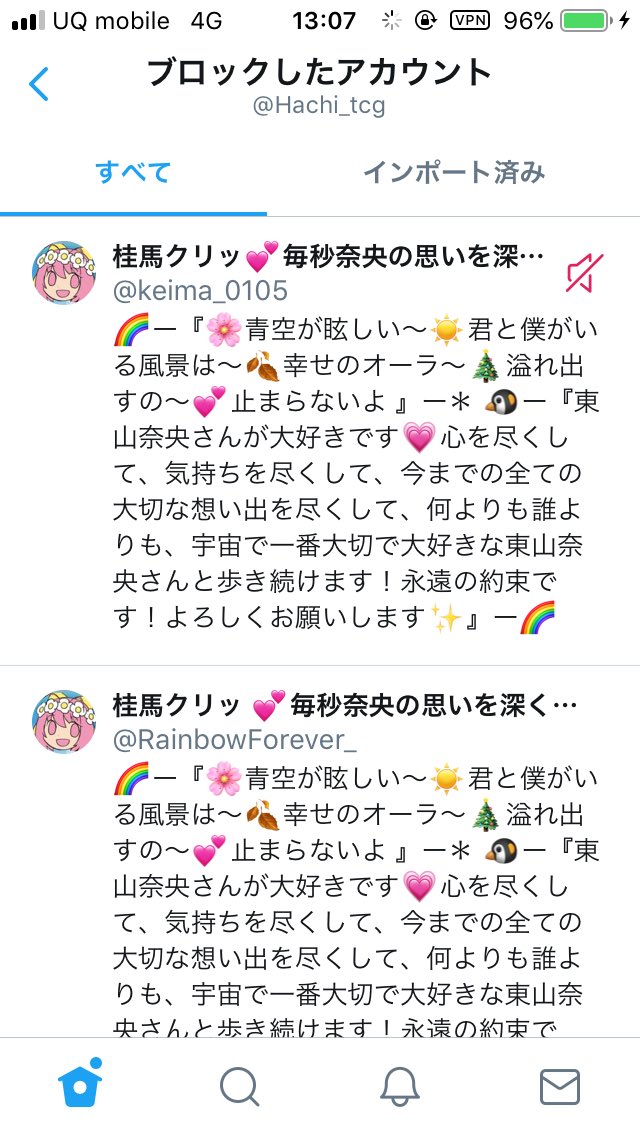Open direct messages tab
This screenshot has width=640, height=1136.
click(x=559, y=1085)
